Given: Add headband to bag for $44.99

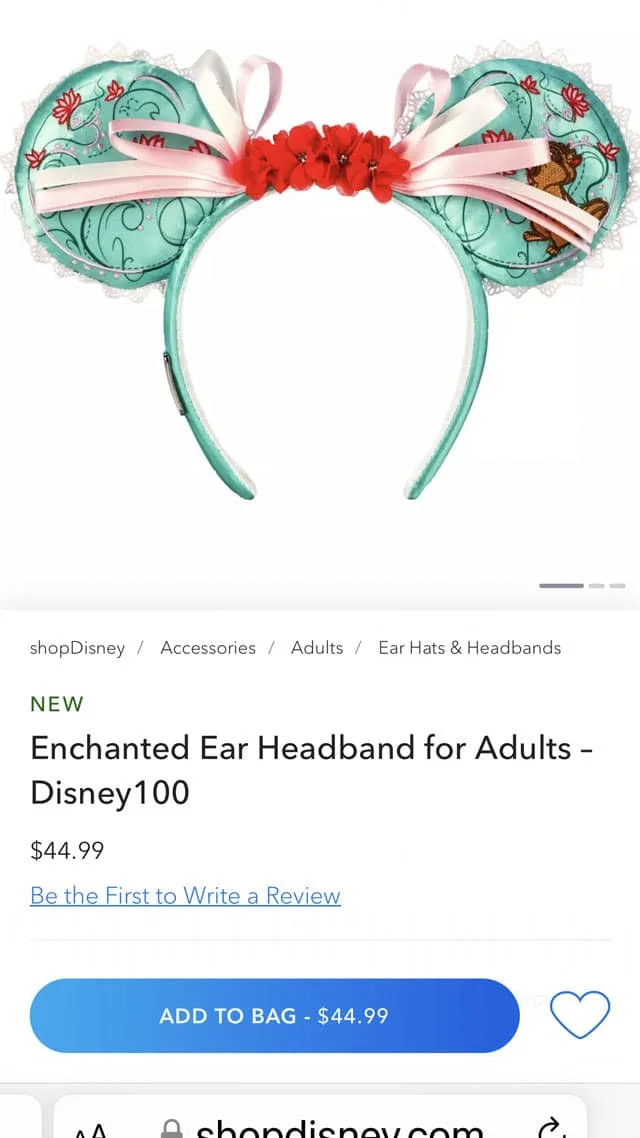Looking at the screenshot, I should tap(274, 1015).
